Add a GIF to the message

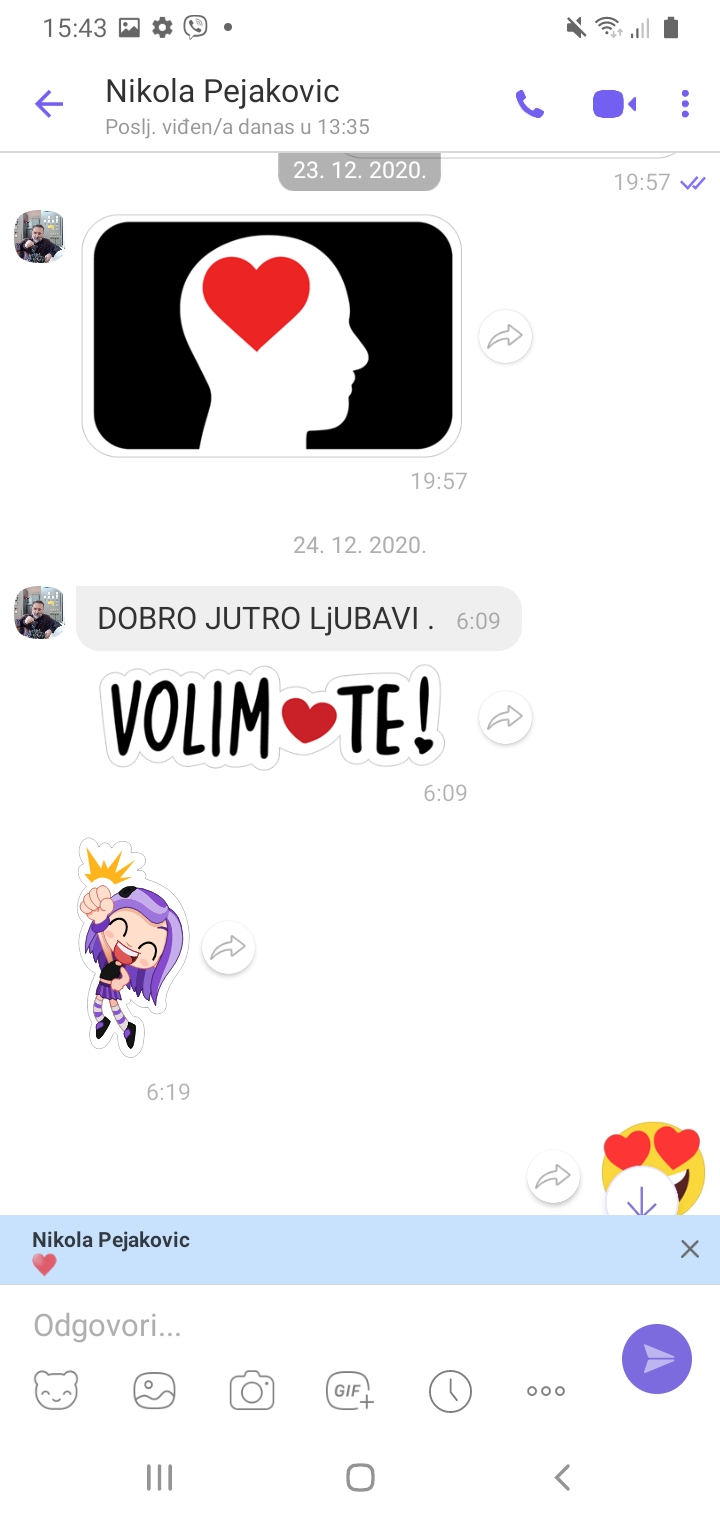pos(350,1390)
